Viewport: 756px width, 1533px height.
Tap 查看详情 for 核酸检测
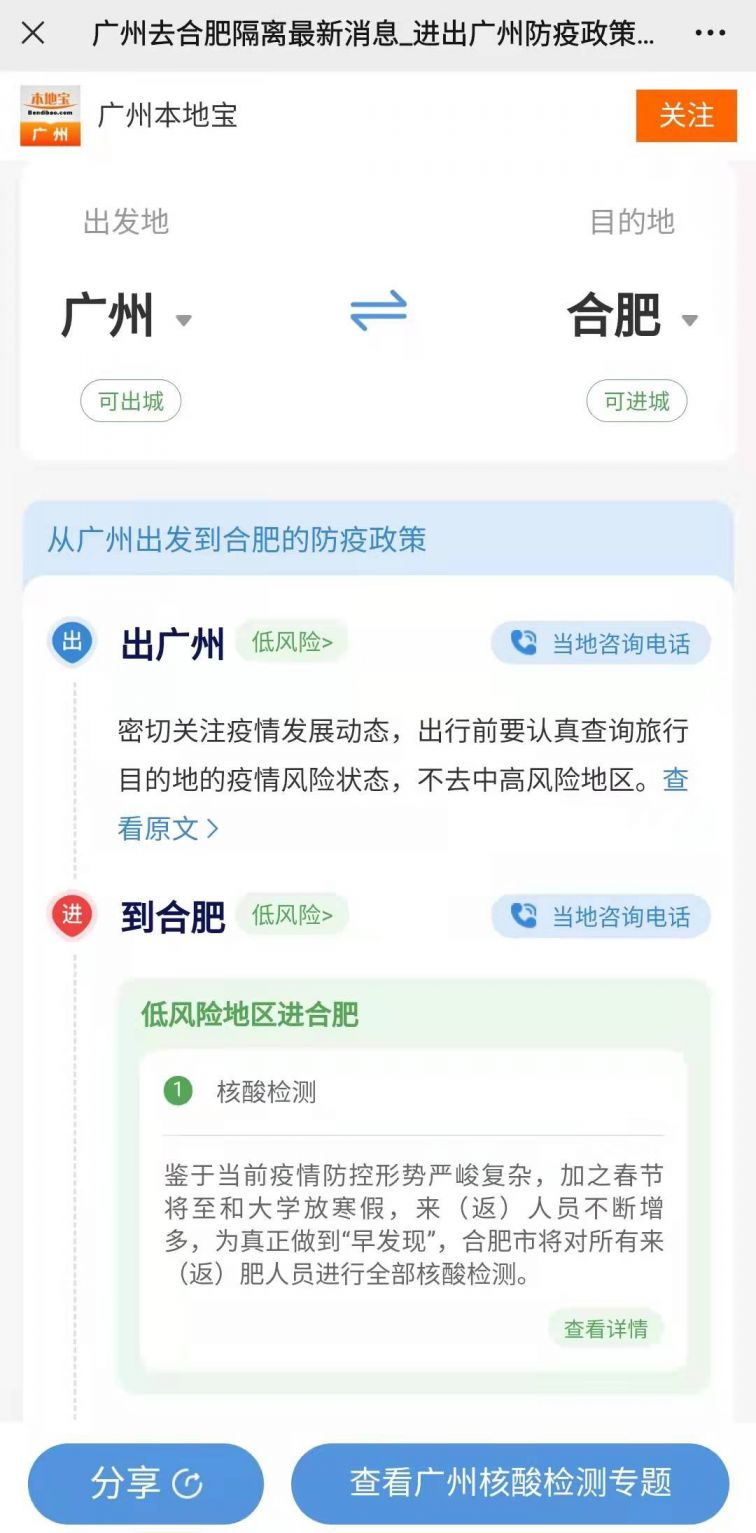(605, 1329)
